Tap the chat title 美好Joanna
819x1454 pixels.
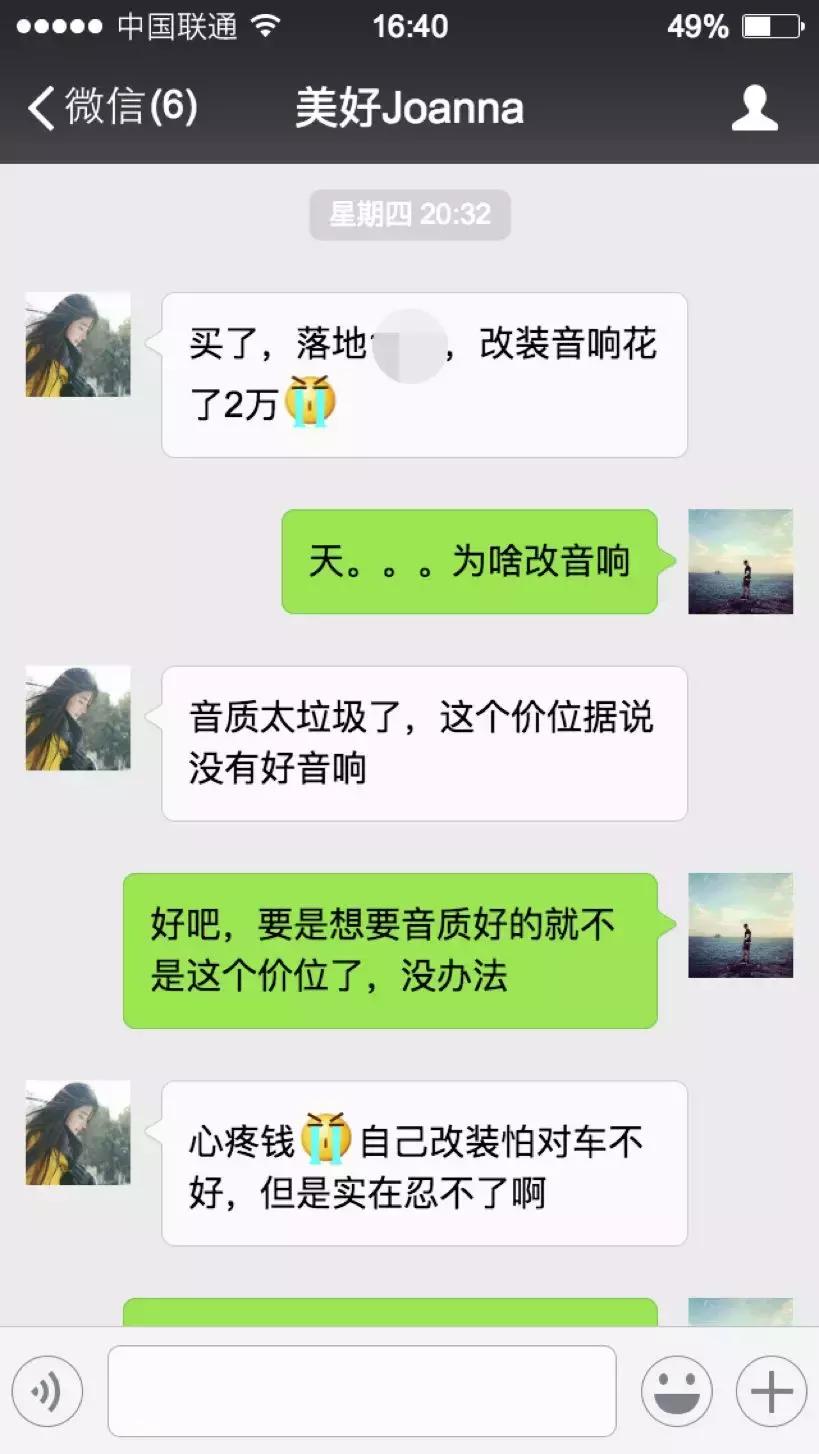click(409, 107)
